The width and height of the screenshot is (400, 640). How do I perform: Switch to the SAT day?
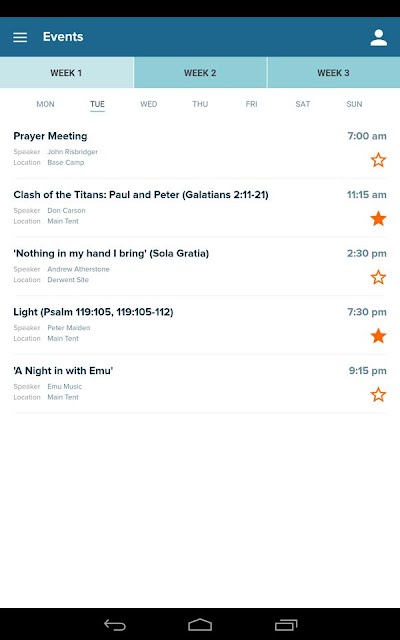coord(303,104)
